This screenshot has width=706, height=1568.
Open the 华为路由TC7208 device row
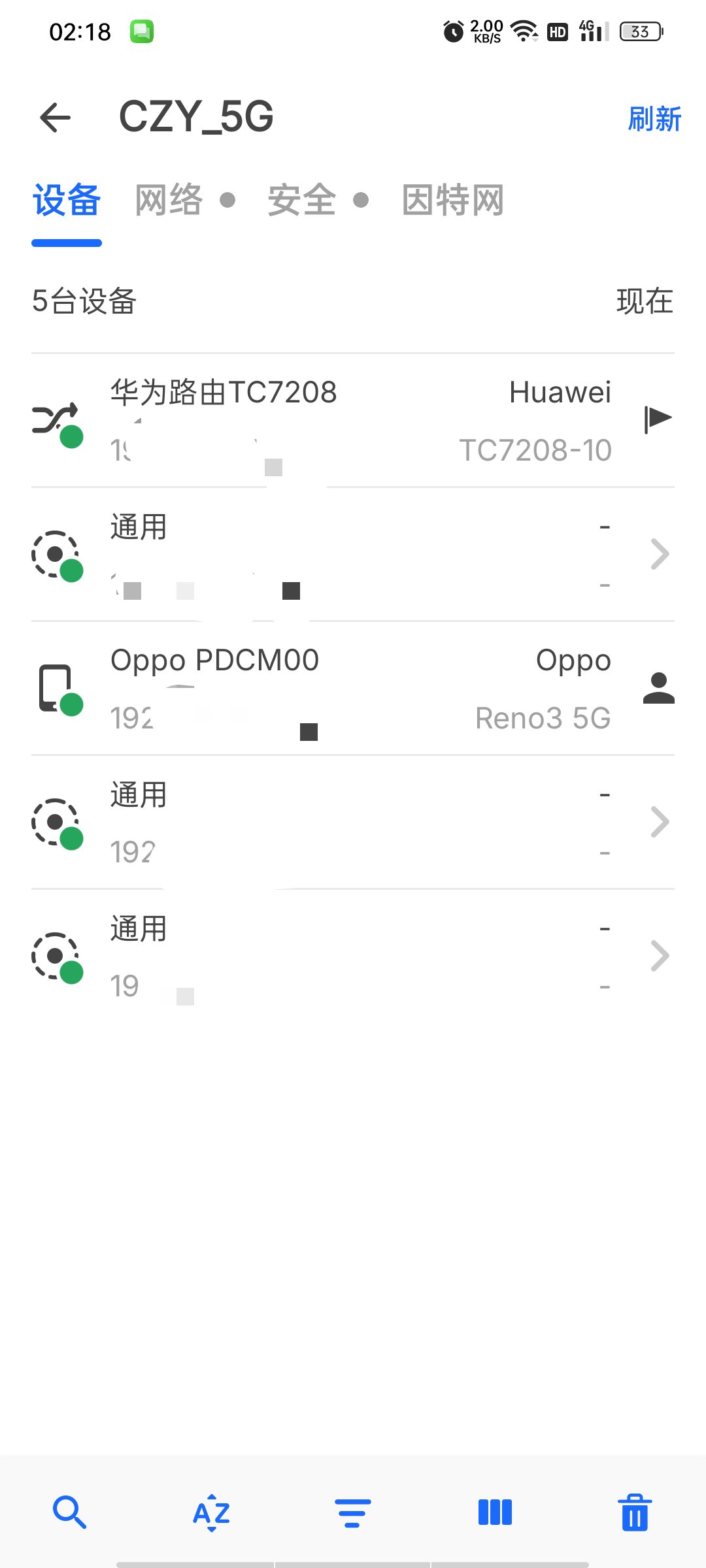[x=353, y=421]
